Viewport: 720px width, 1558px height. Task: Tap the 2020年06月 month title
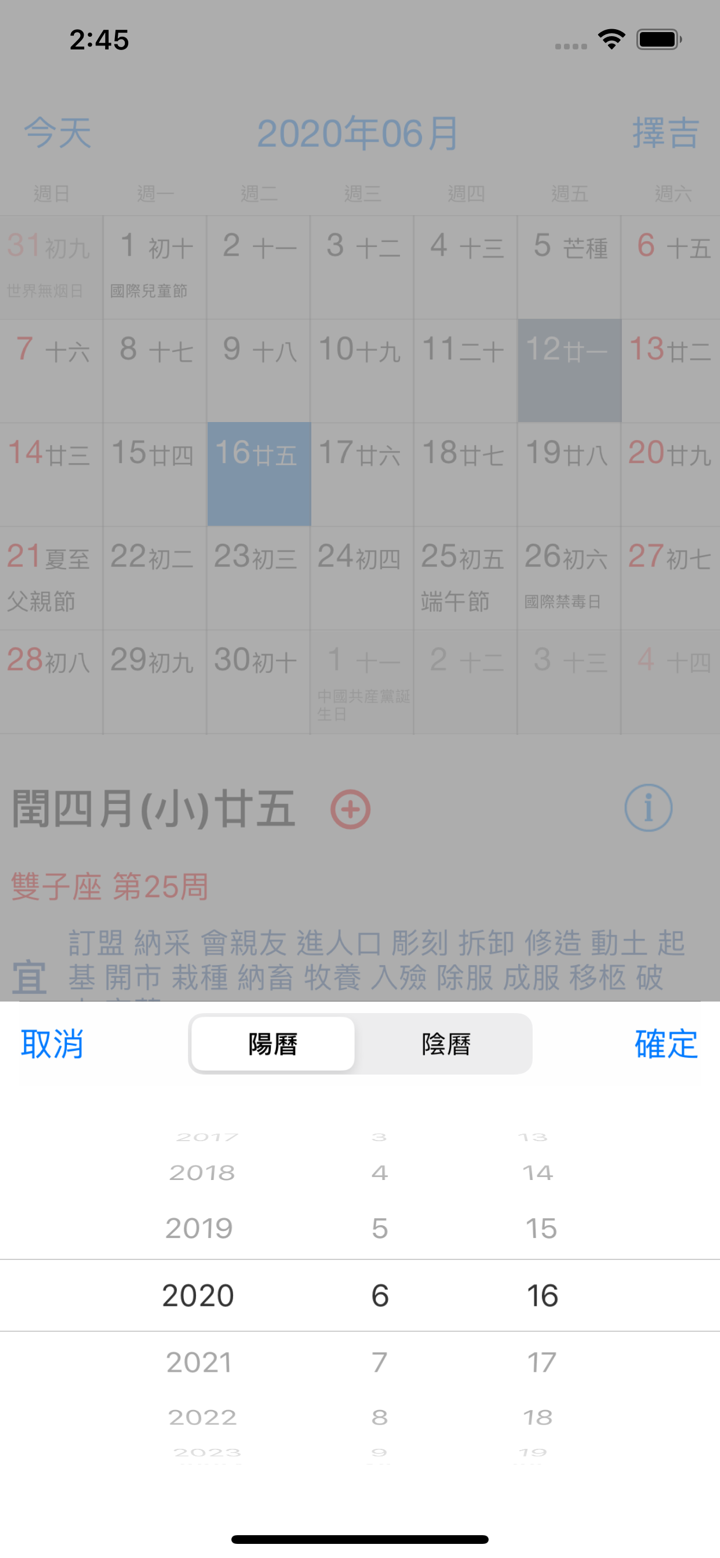pyautogui.click(x=359, y=133)
